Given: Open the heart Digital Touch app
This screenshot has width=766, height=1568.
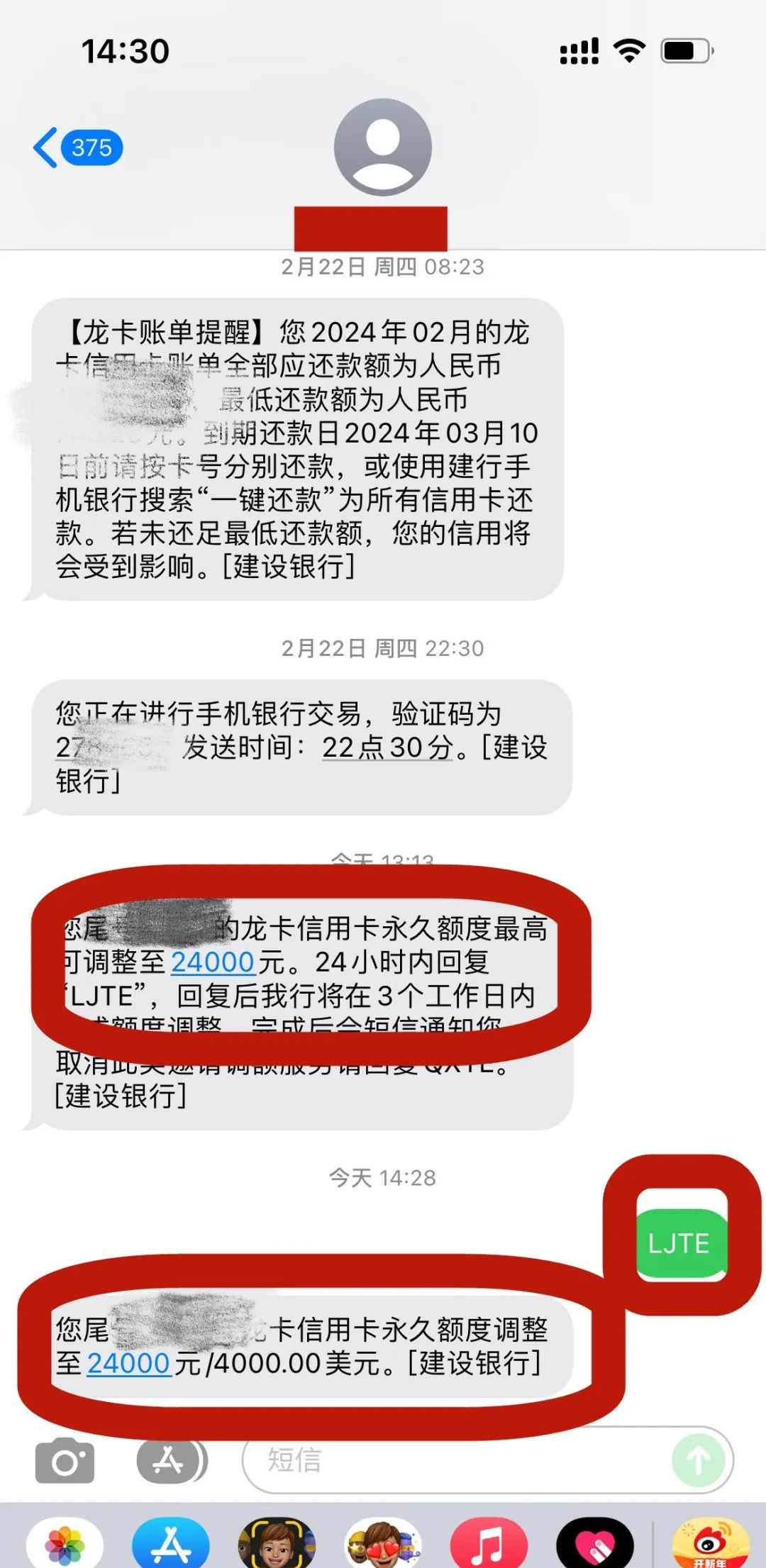Looking at the screenshot, I should tap(595, 1544).
